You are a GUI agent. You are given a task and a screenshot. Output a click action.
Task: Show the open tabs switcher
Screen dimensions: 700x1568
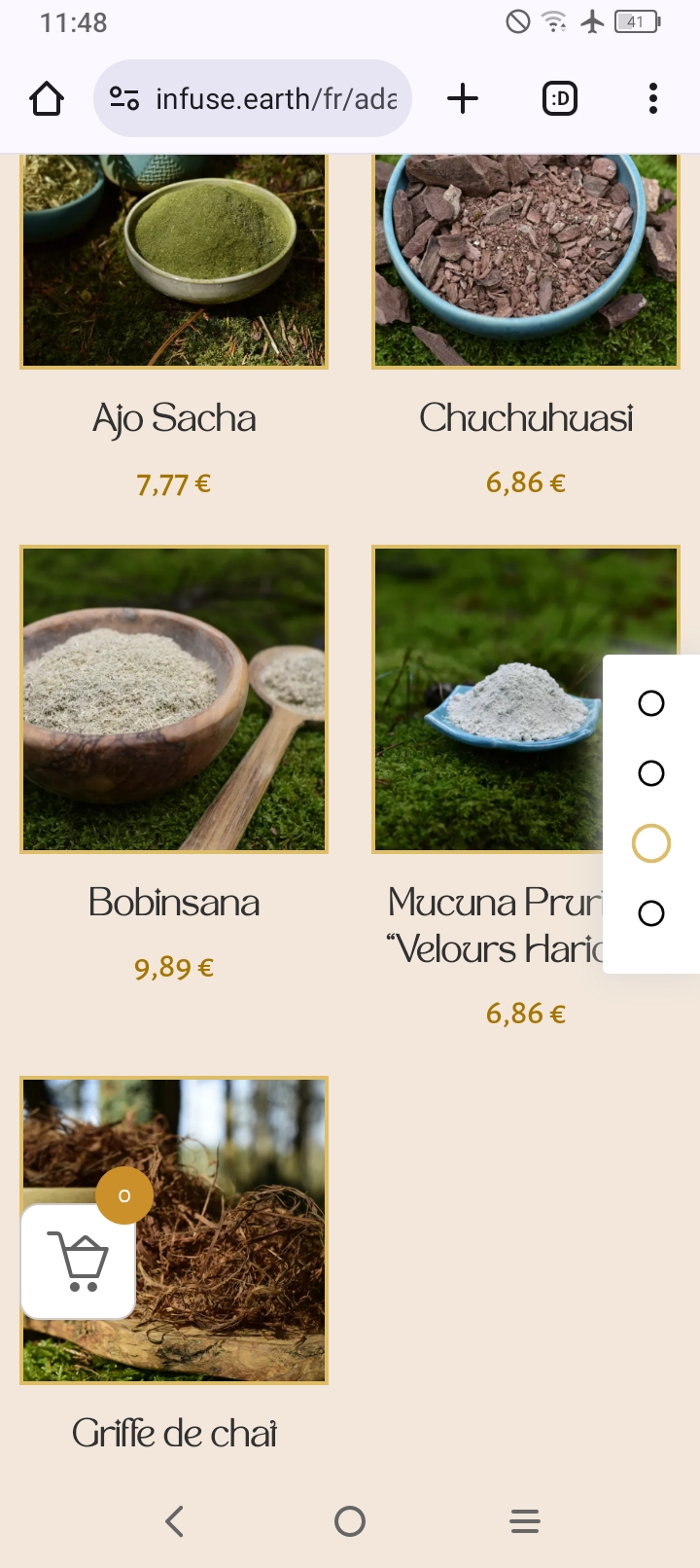click(560, 99)
